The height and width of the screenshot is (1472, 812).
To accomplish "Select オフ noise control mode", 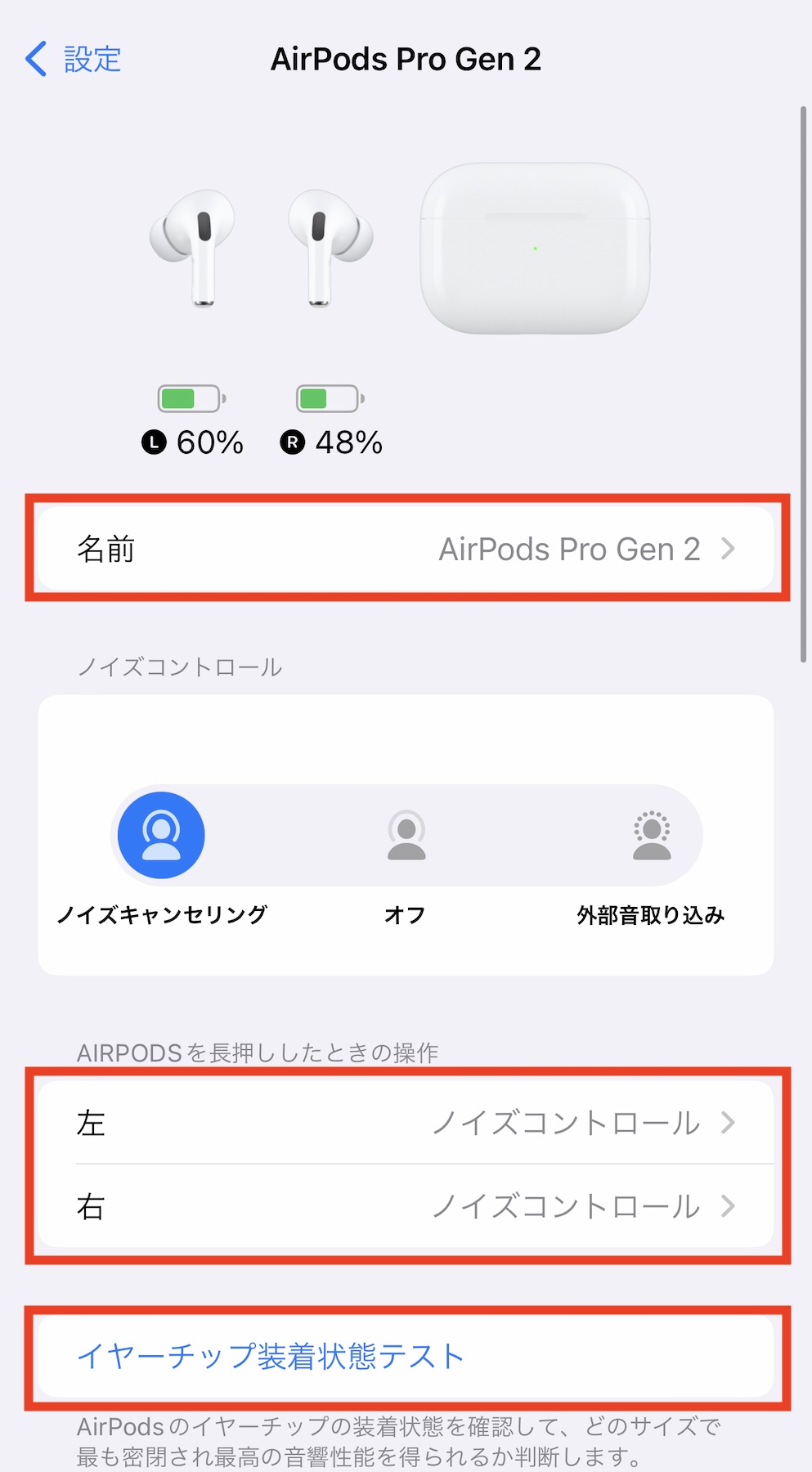I will (x=406, y=835).
